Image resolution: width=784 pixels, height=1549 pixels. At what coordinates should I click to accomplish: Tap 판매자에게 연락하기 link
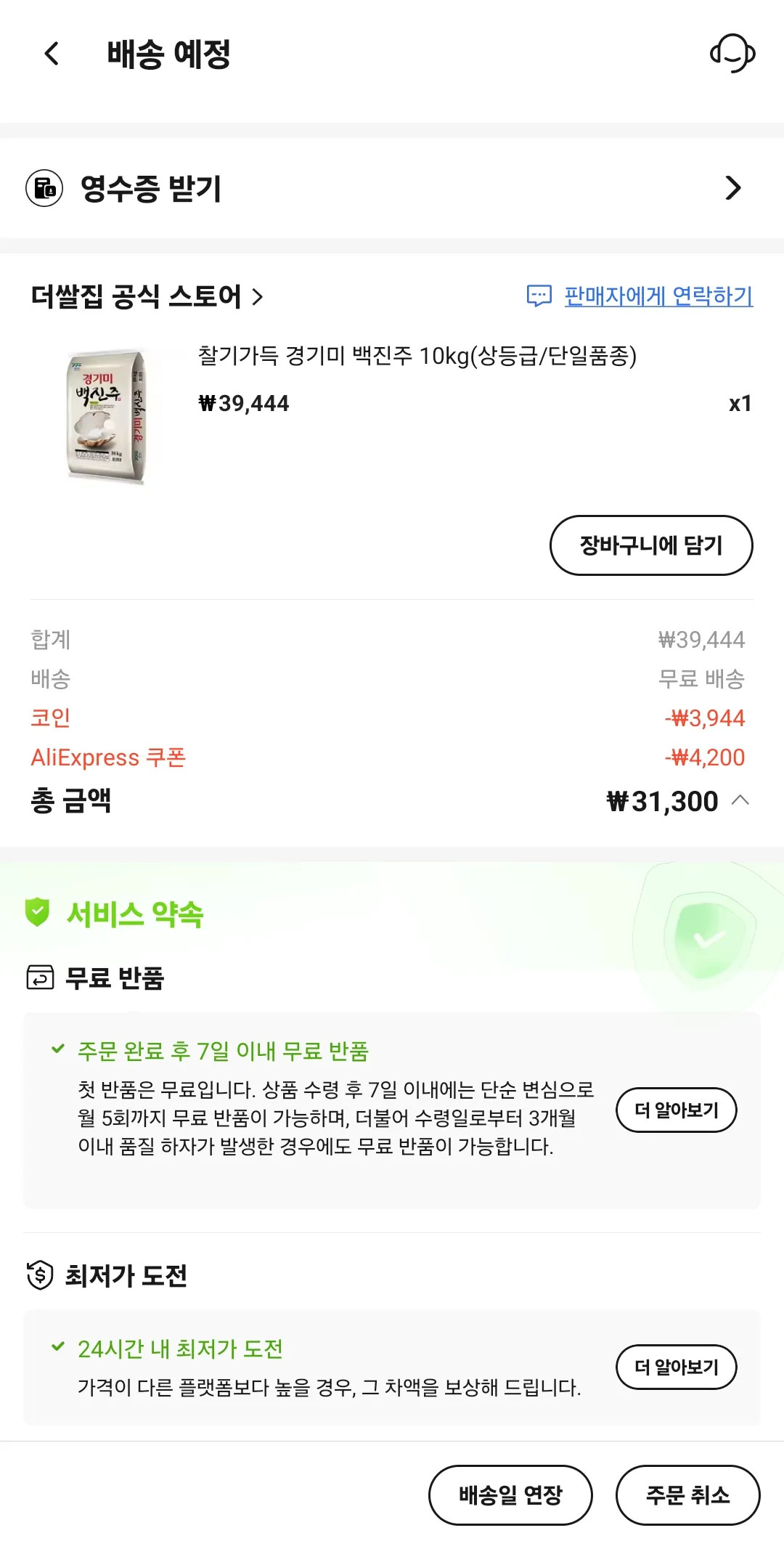pyautogui.click(x=657, y=296)
